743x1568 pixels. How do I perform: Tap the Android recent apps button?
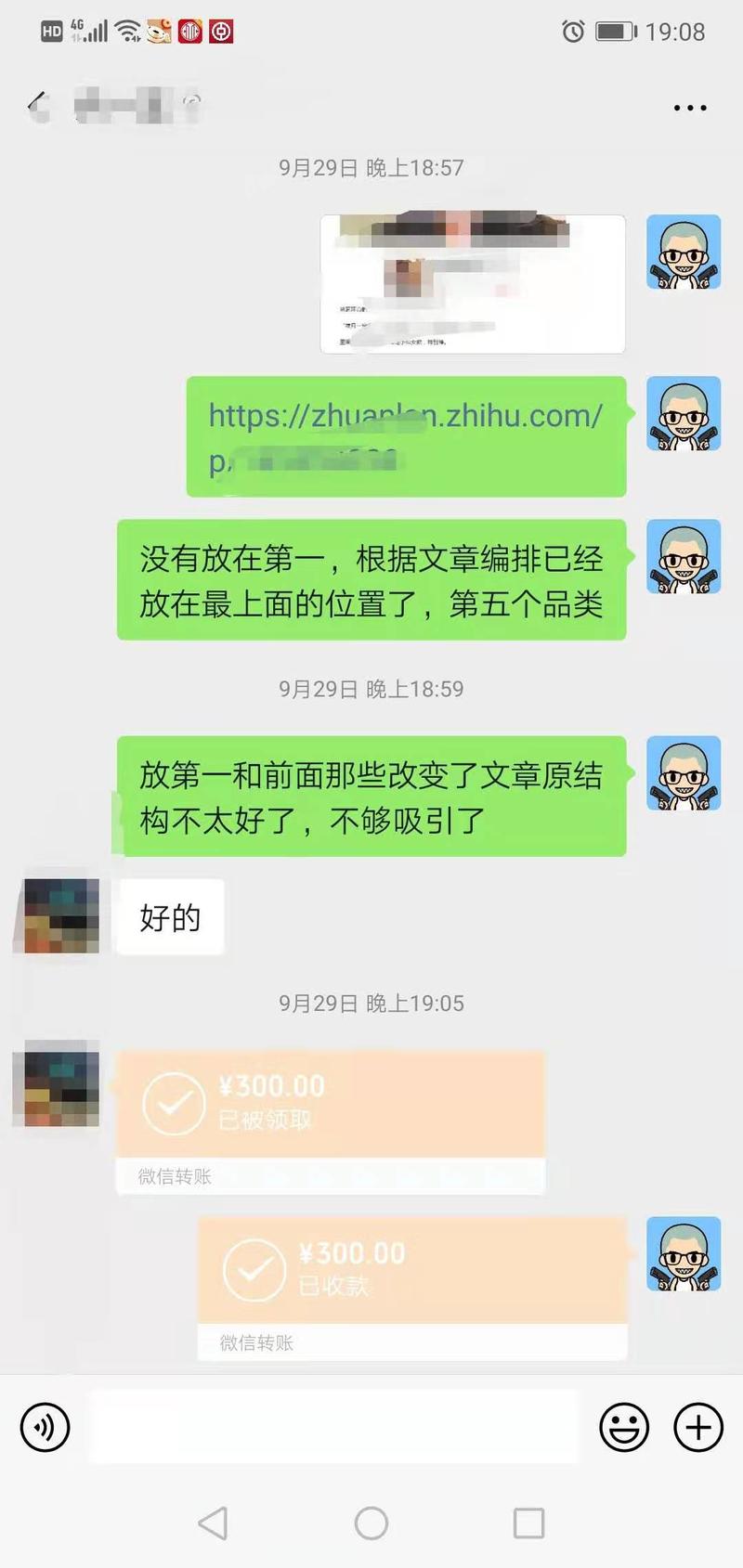coord(529,1523)
